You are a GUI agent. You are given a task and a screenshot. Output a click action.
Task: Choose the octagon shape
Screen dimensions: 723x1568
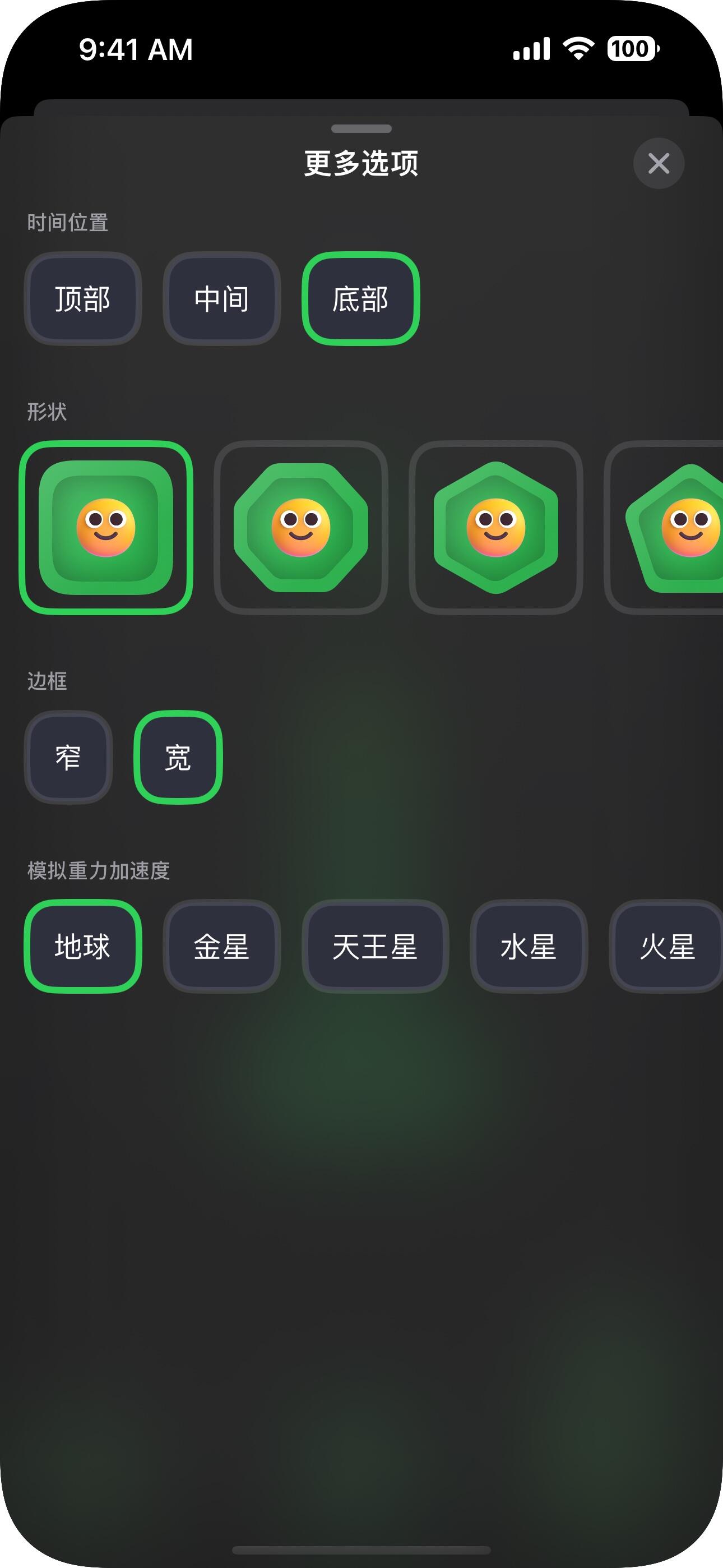(x=300, y=528)
